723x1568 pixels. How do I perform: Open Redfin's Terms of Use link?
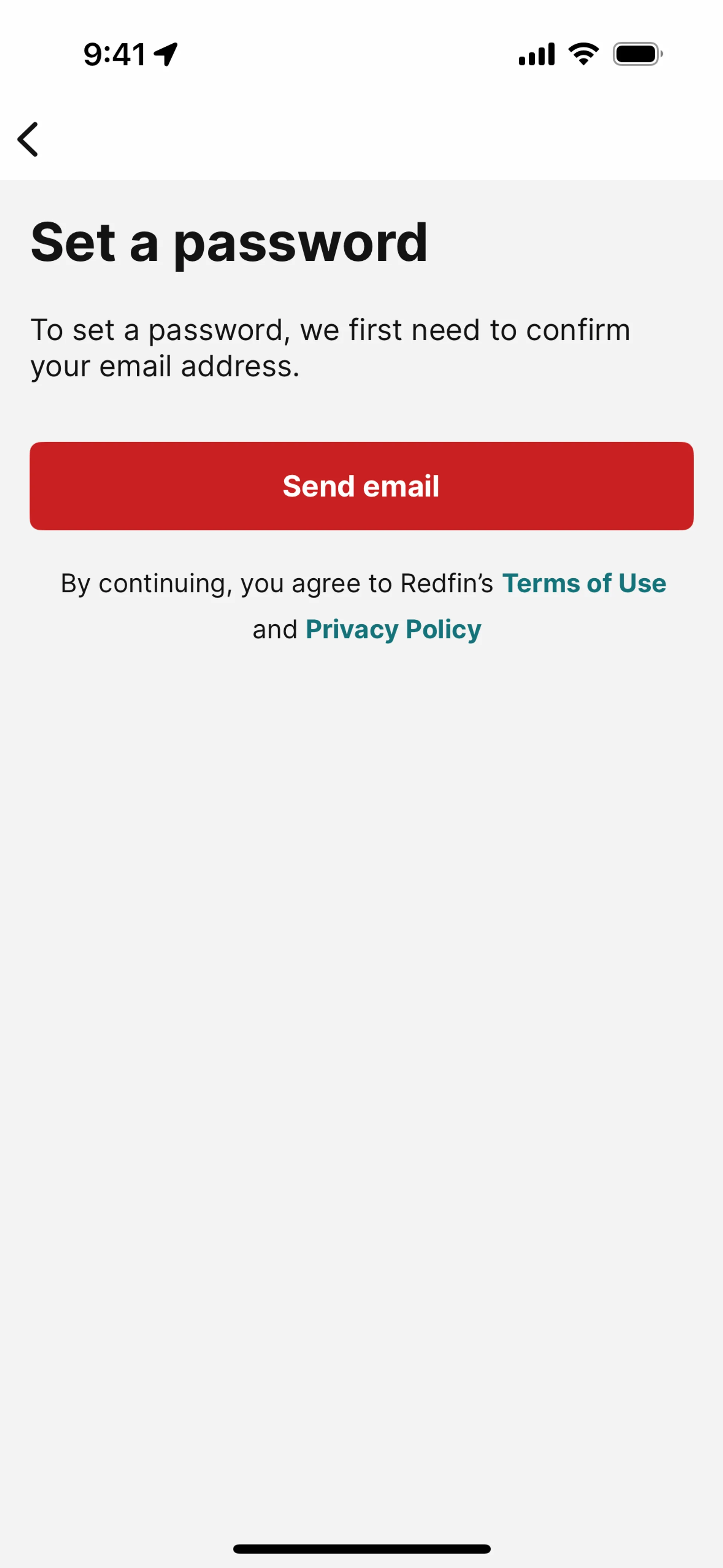click(584, 583)
